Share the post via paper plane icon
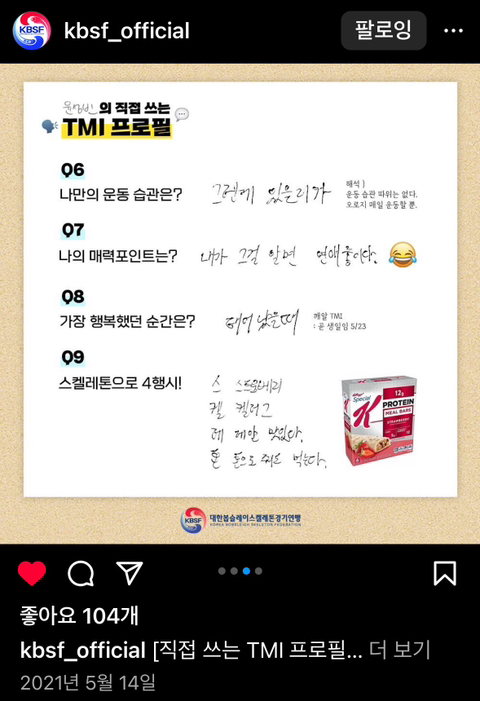This screenshot has height=701, width=480. 130,573
